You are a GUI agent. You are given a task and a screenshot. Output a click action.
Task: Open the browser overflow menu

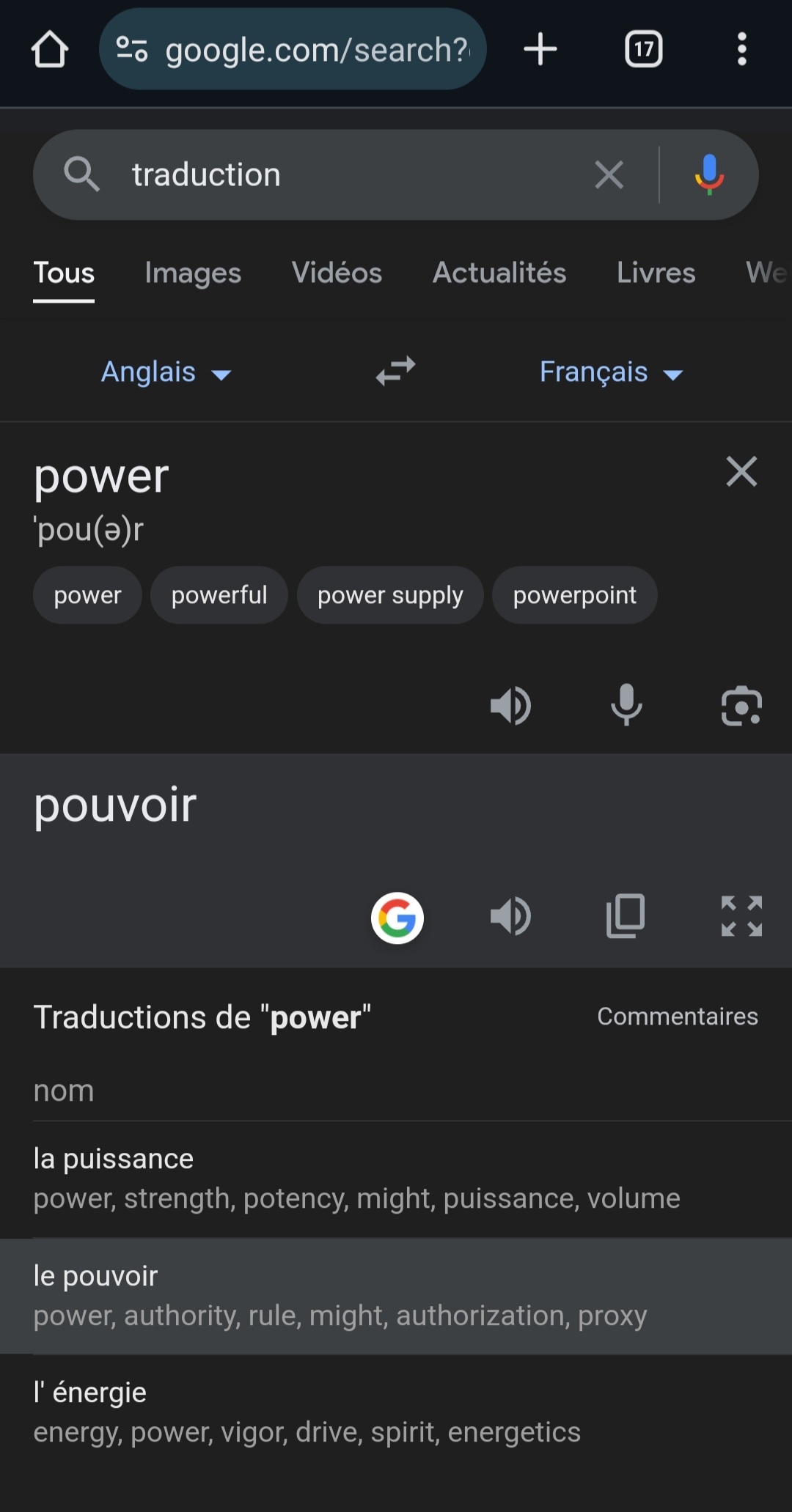coord(741,49)
